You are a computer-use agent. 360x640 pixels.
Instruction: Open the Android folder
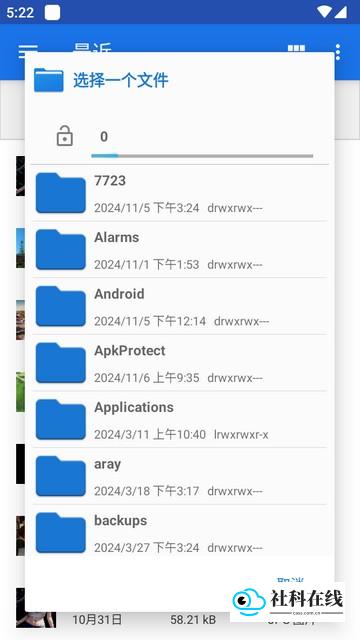click(180, 306)
